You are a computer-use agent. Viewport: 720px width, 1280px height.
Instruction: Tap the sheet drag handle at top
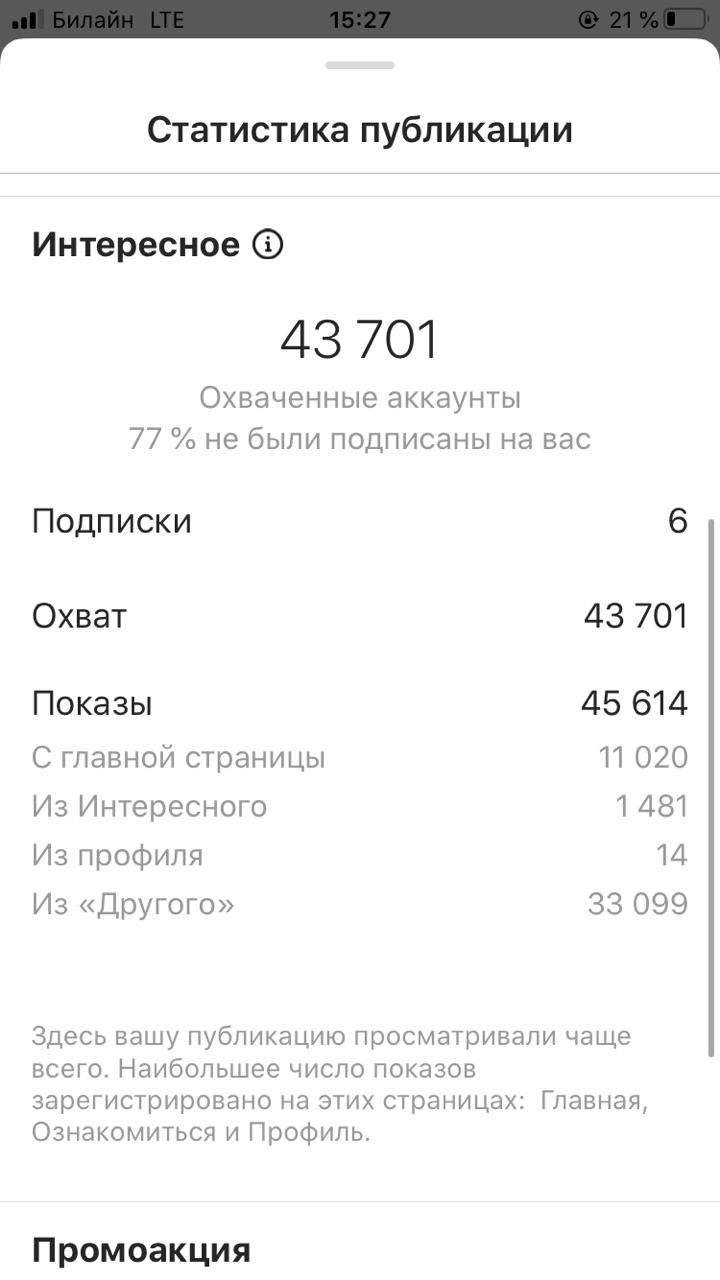[360, 65]
